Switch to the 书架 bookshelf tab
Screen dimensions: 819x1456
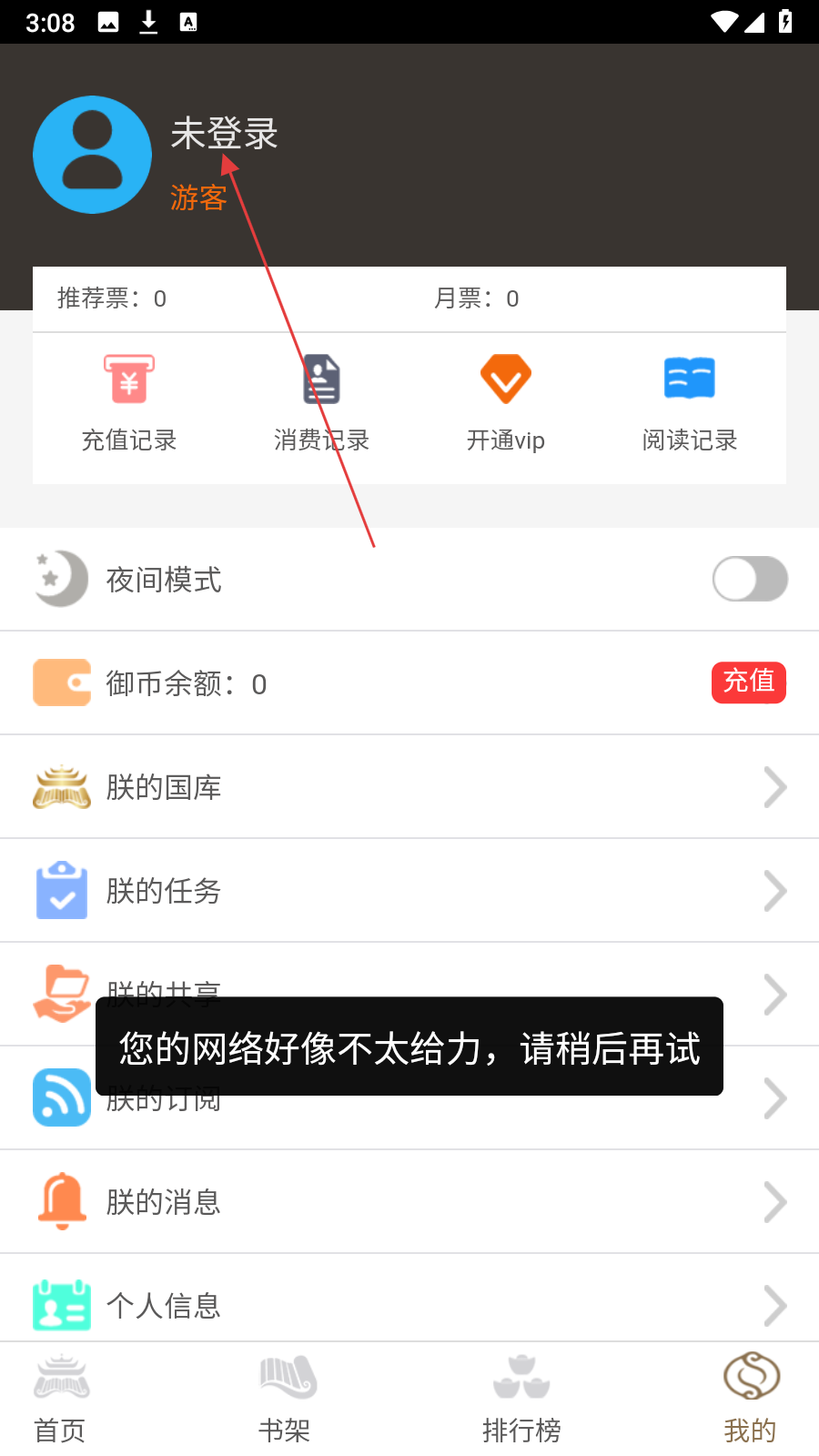click(x=285, y=1400)
